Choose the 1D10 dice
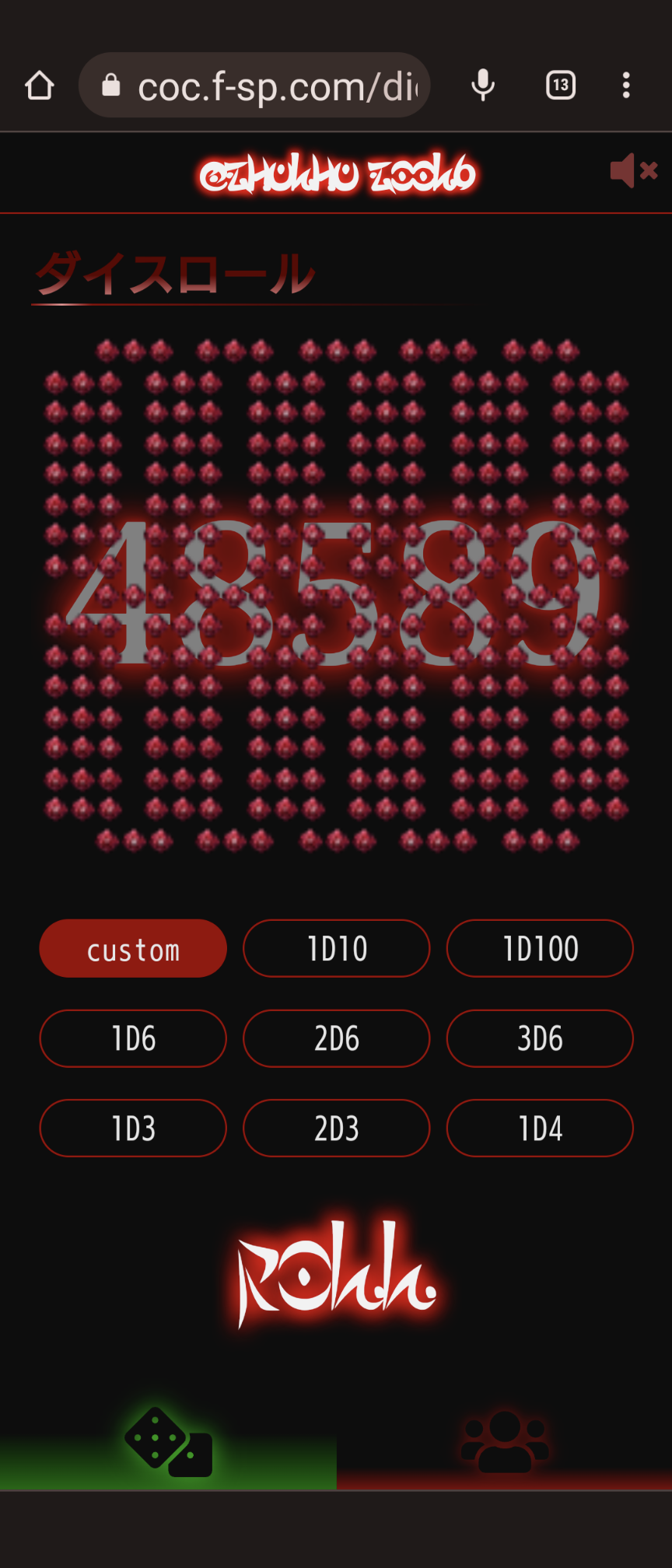The image size is (672, 1568). tap(336, 949)
